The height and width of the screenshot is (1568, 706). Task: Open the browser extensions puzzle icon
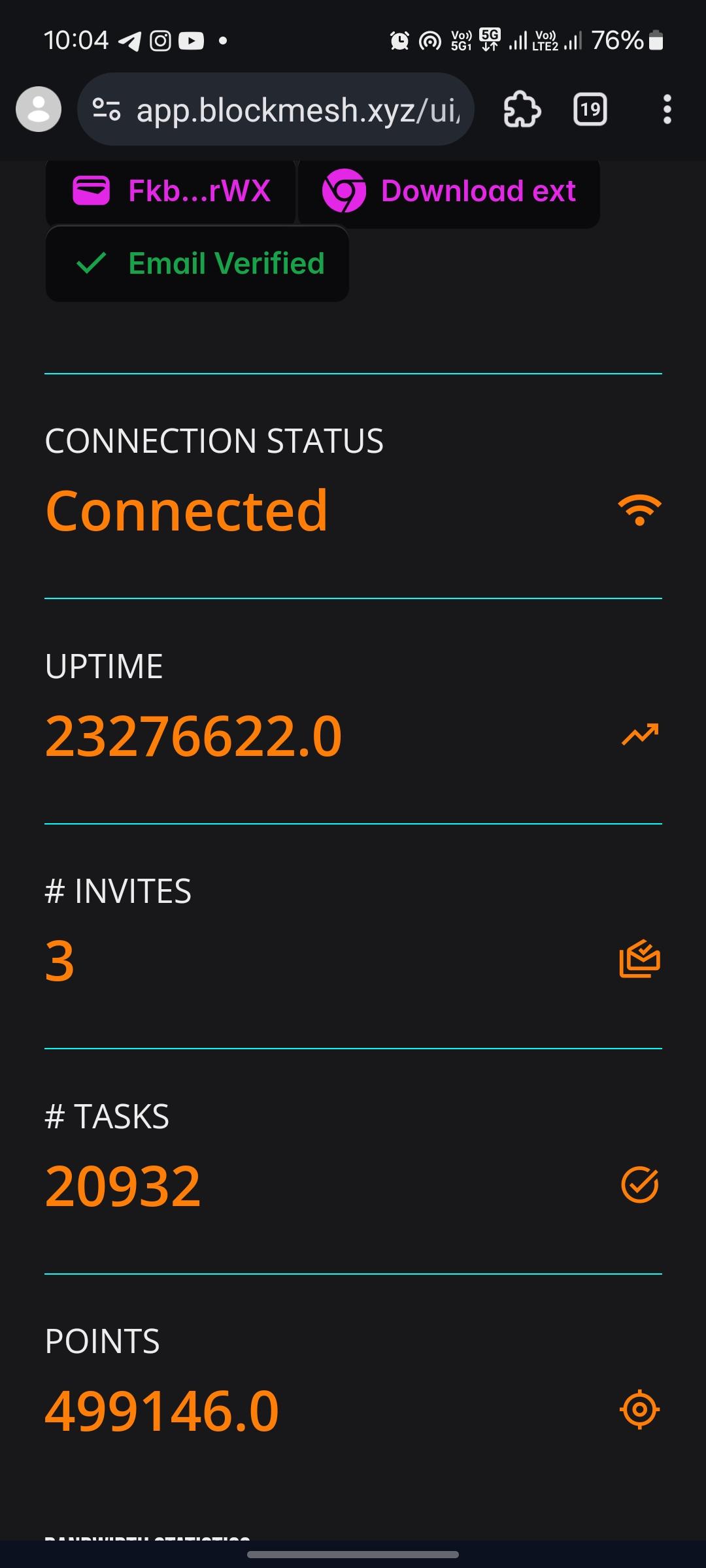coord(522,109)
